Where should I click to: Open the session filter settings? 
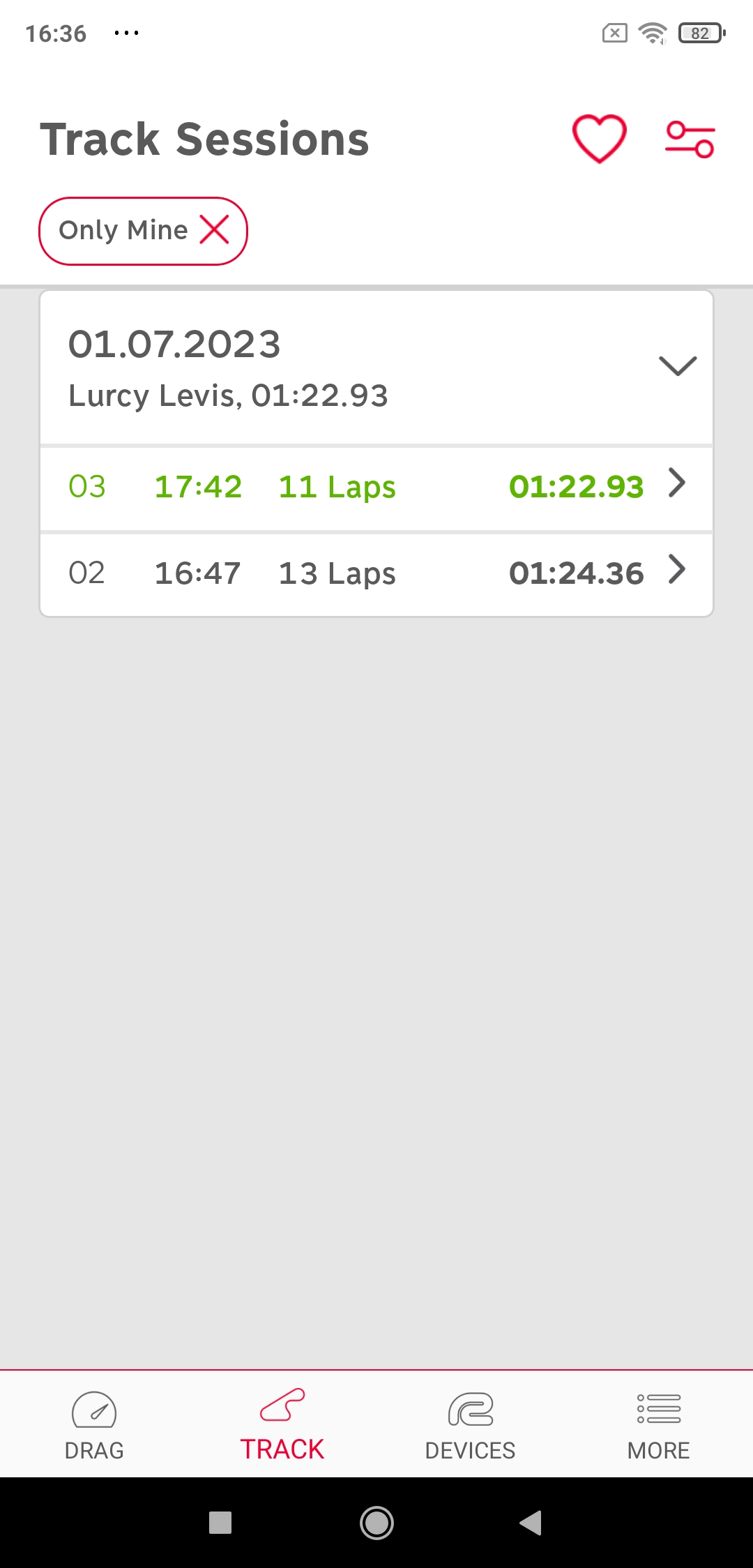tap(690, 139)
